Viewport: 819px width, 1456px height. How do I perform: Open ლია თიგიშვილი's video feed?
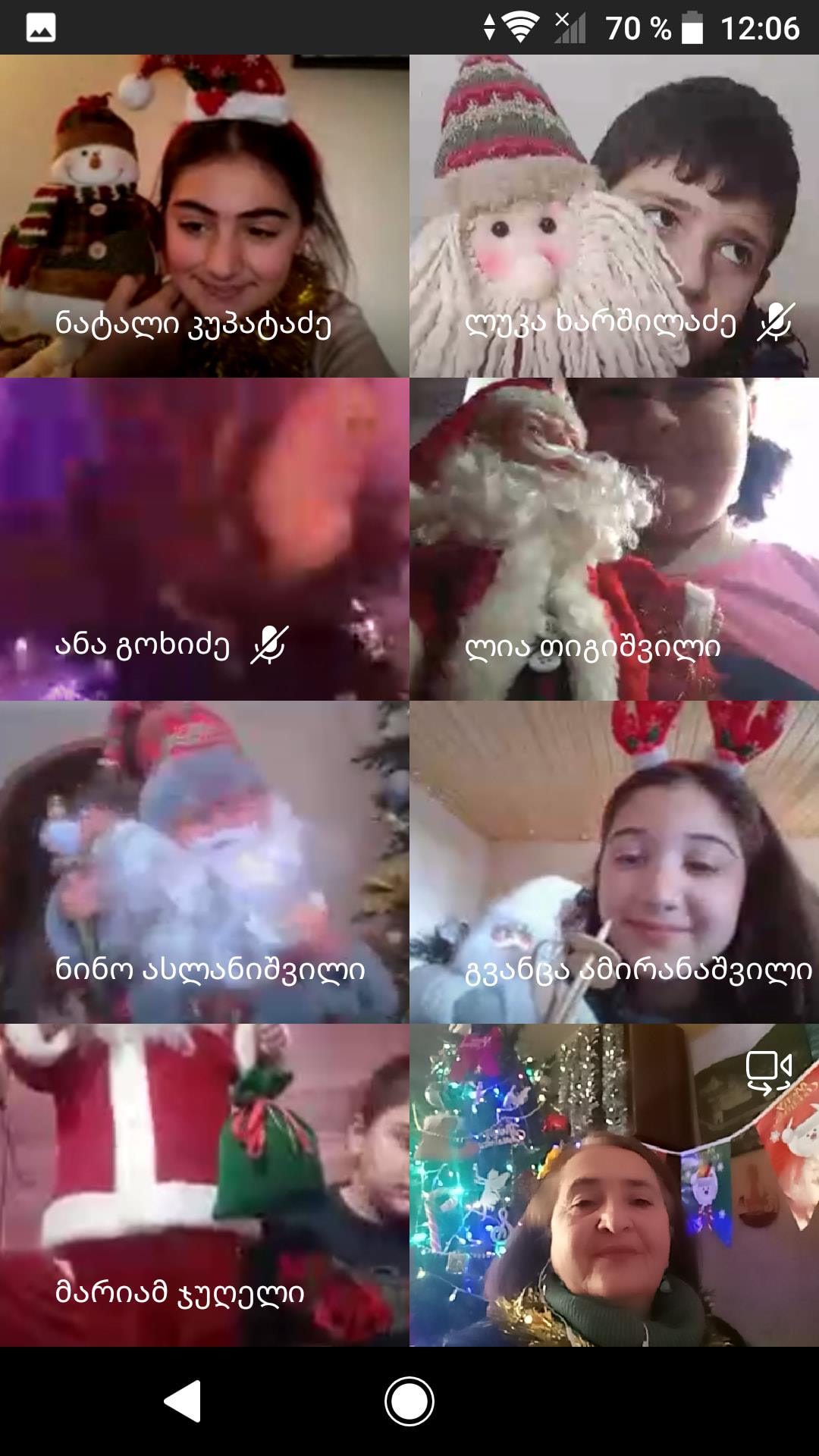(x=614, y=539)
